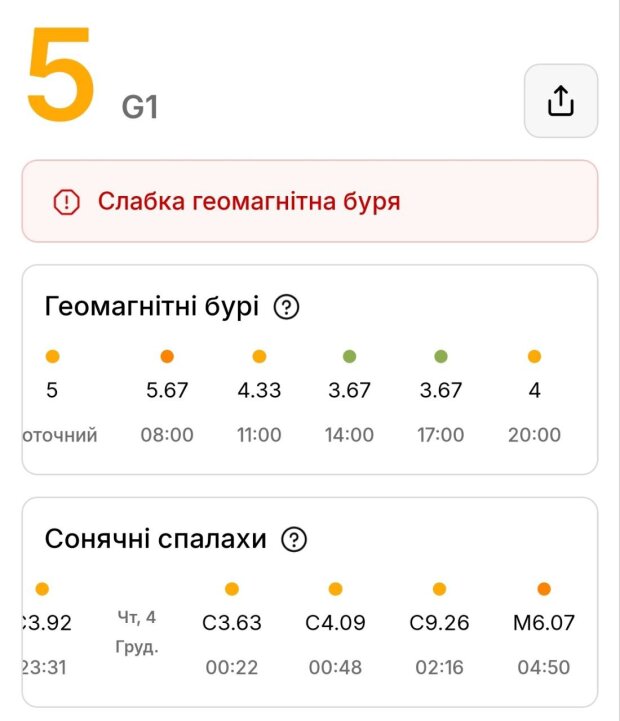Open help for Геомагнітні бурі
The width and height of the screenshot is (620, 721).
click(x=286, y=307)
